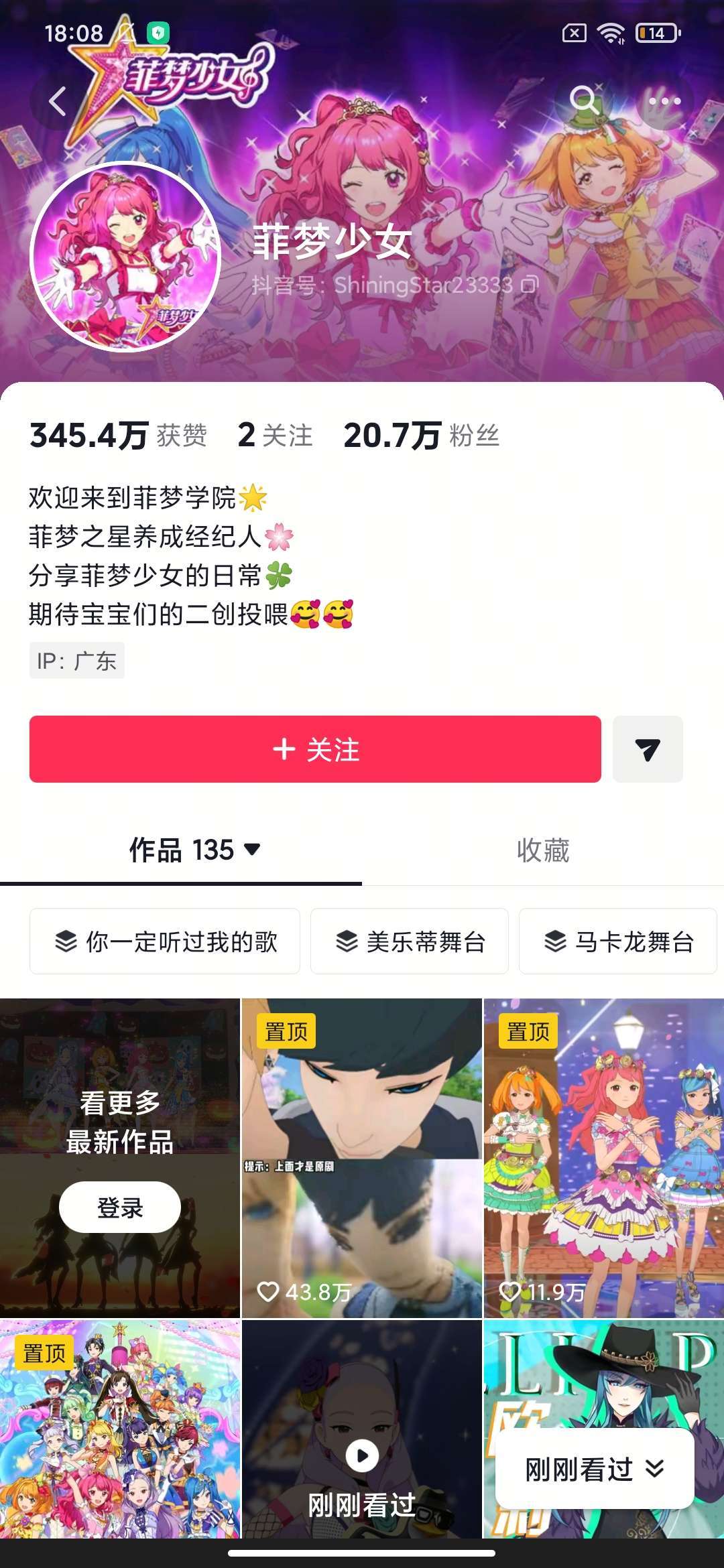724x1568 pixels.
Task: Copy the 抖音号 ShiningStar23333
Action: 530,285
